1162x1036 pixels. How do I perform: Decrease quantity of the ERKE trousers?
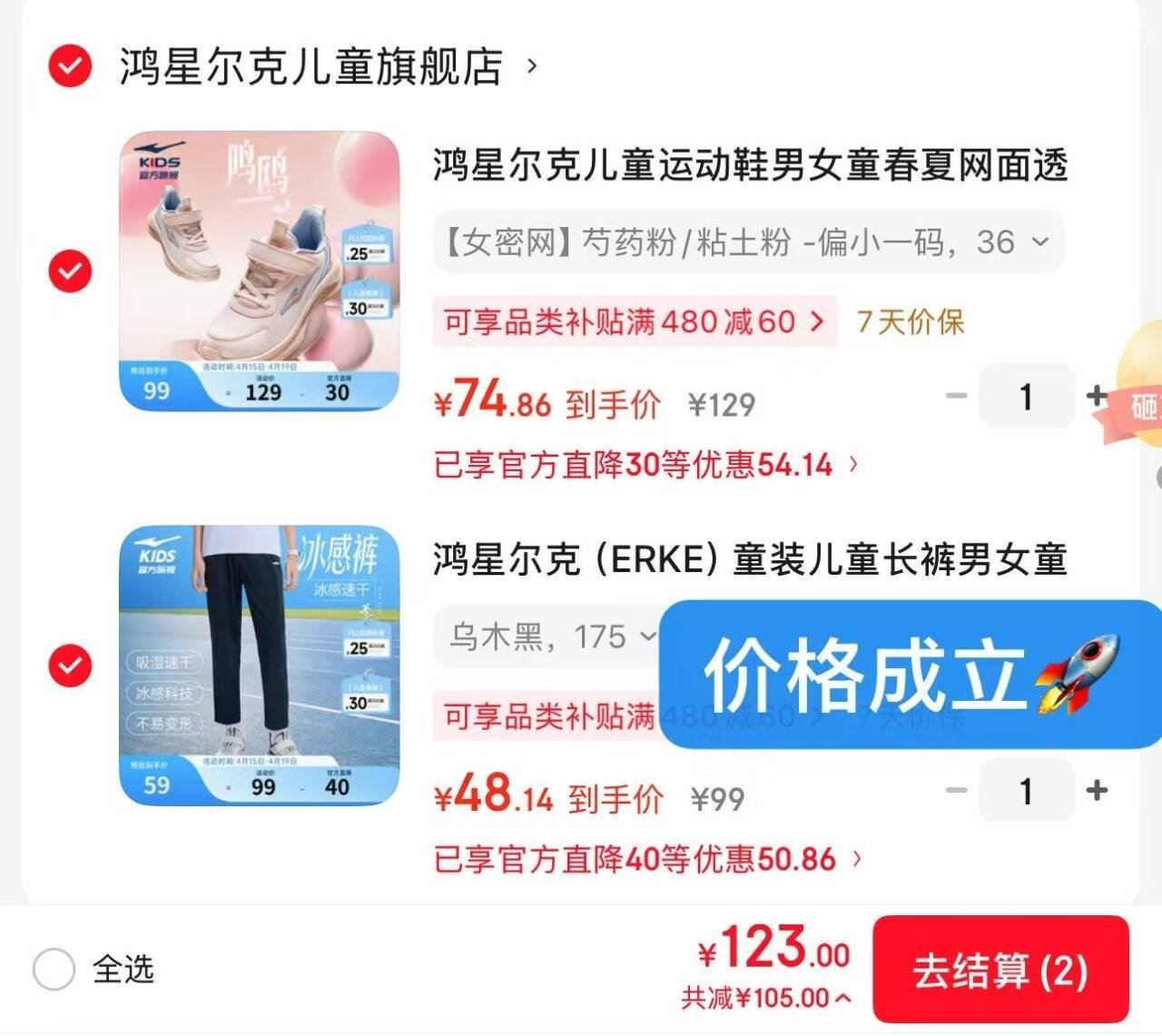[x=956, y=790]
